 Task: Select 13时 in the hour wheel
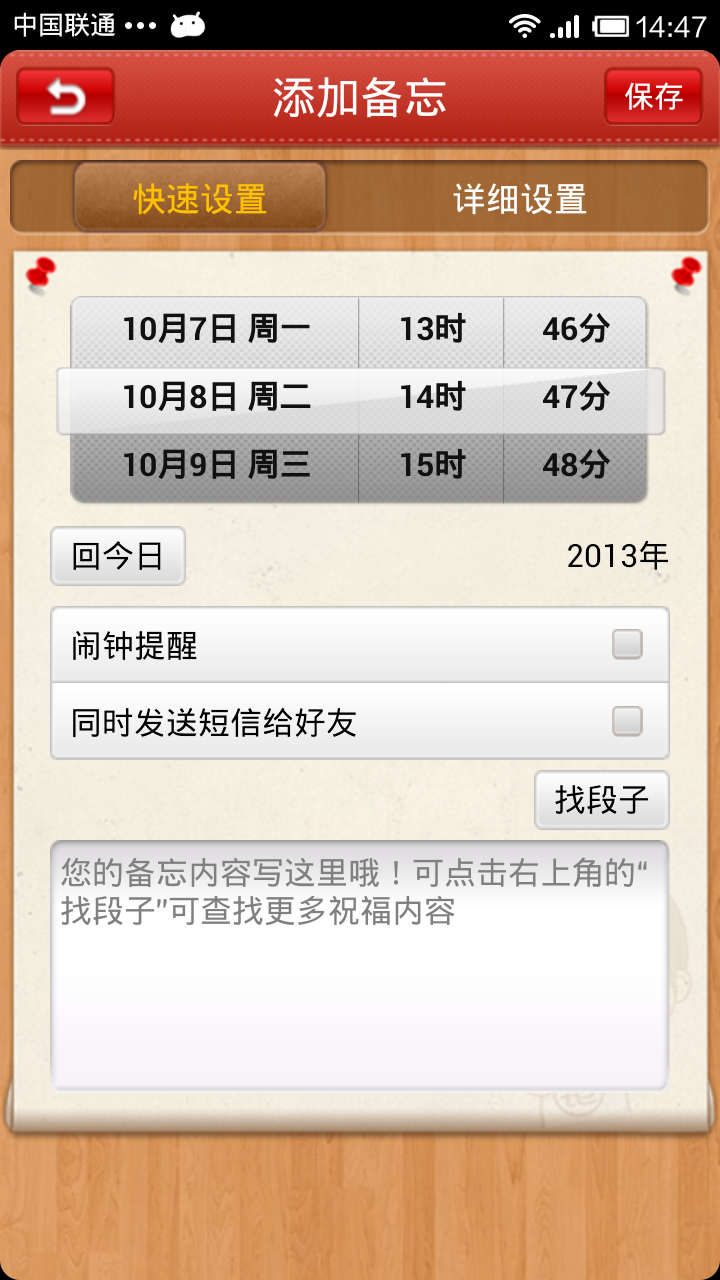click(432, 329)
